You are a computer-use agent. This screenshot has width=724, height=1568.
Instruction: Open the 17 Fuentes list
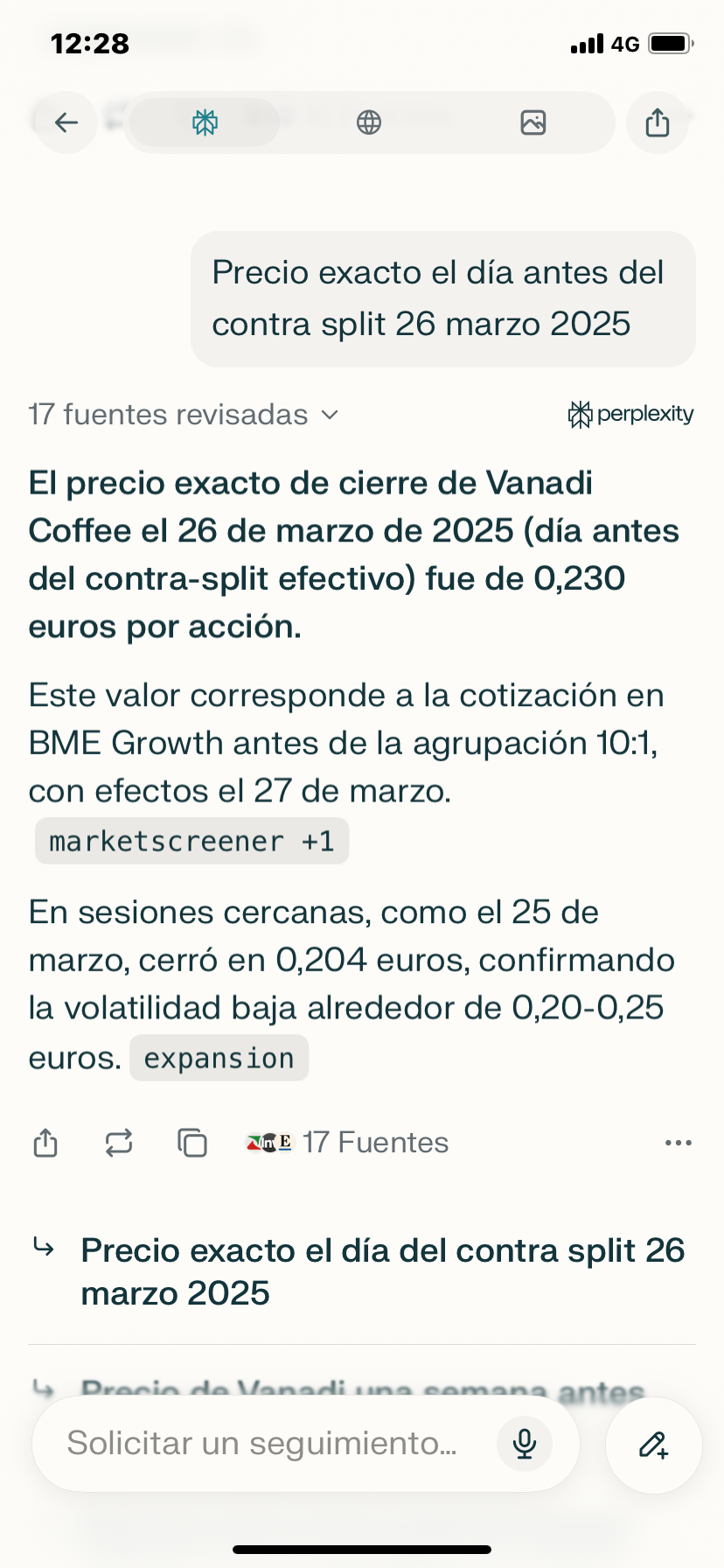tap(348, 1143)
